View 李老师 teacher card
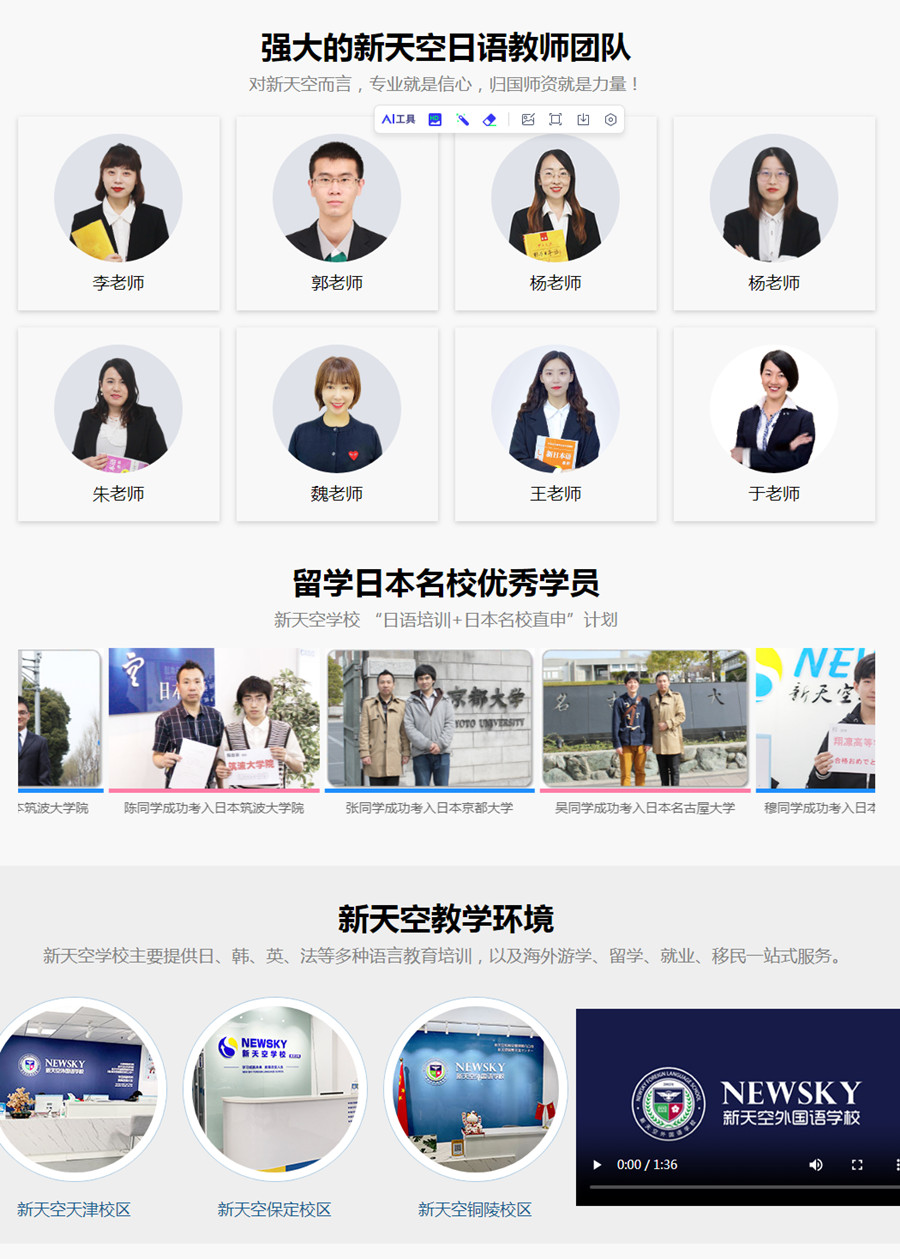The height and width of the screenshot is (1259, 900). tap(118, 213)
